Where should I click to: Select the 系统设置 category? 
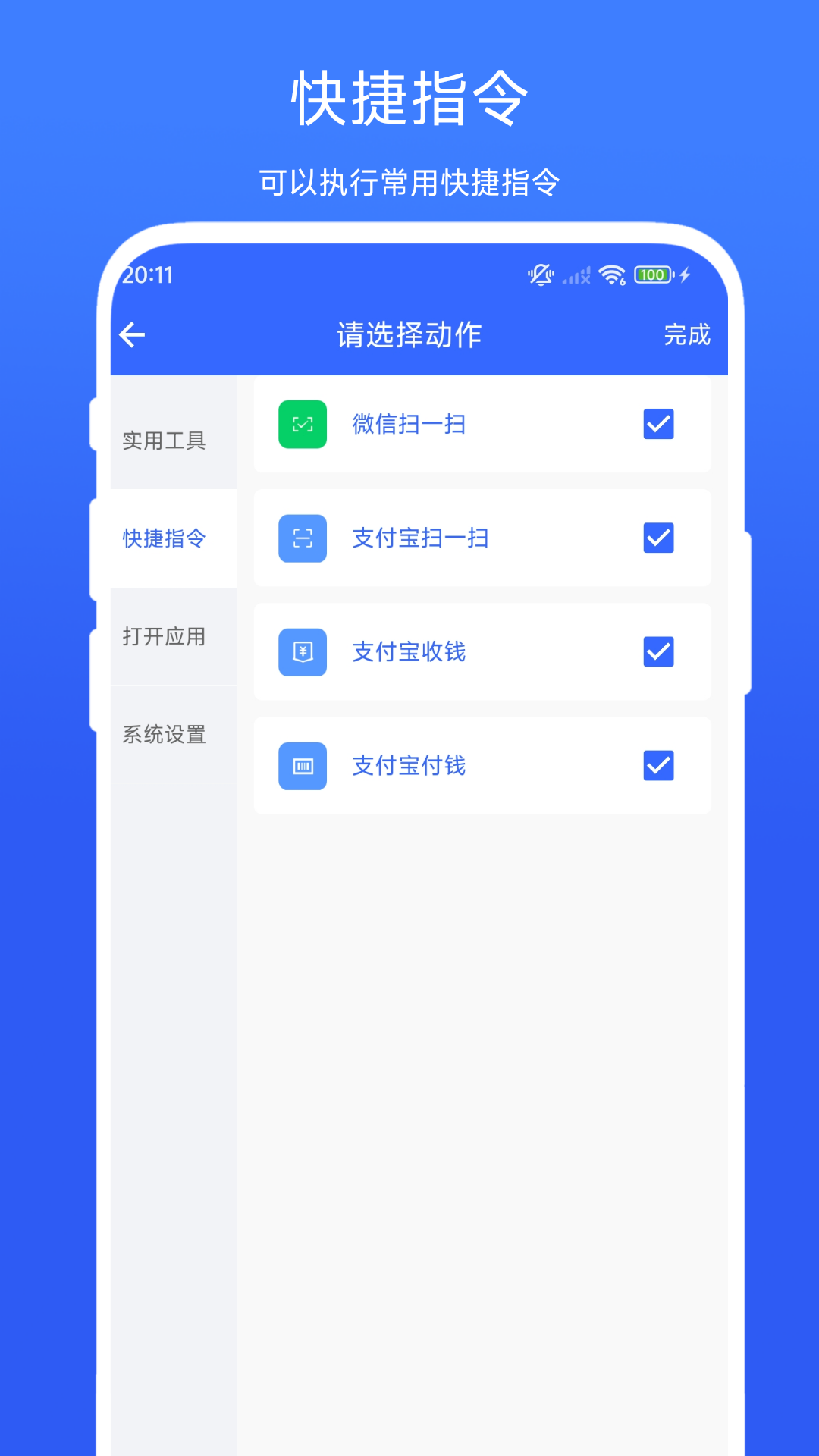[164, 735]
